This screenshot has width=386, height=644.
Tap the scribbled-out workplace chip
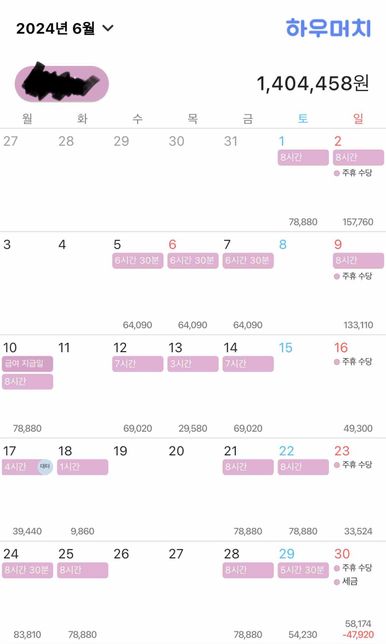[62, 83]
